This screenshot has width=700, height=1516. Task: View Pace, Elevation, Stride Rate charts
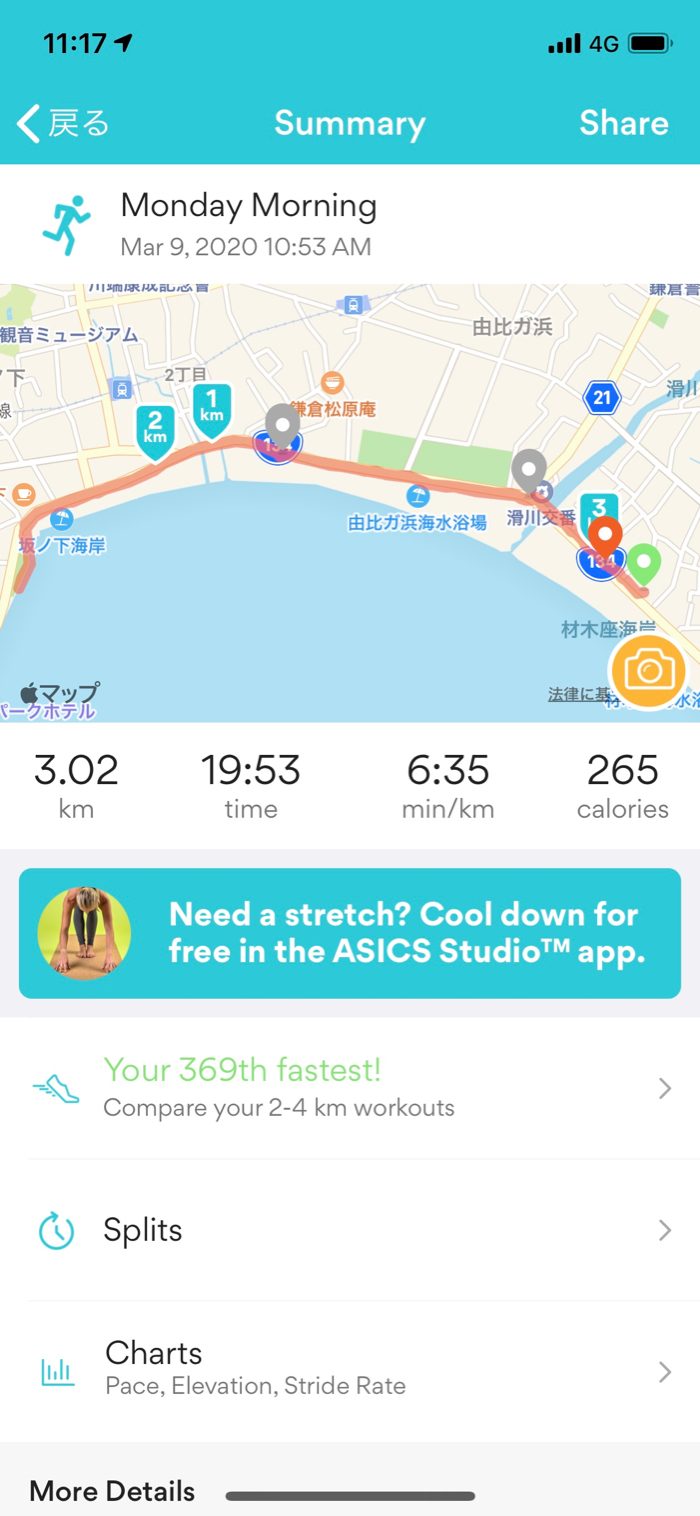(350, 1368)
